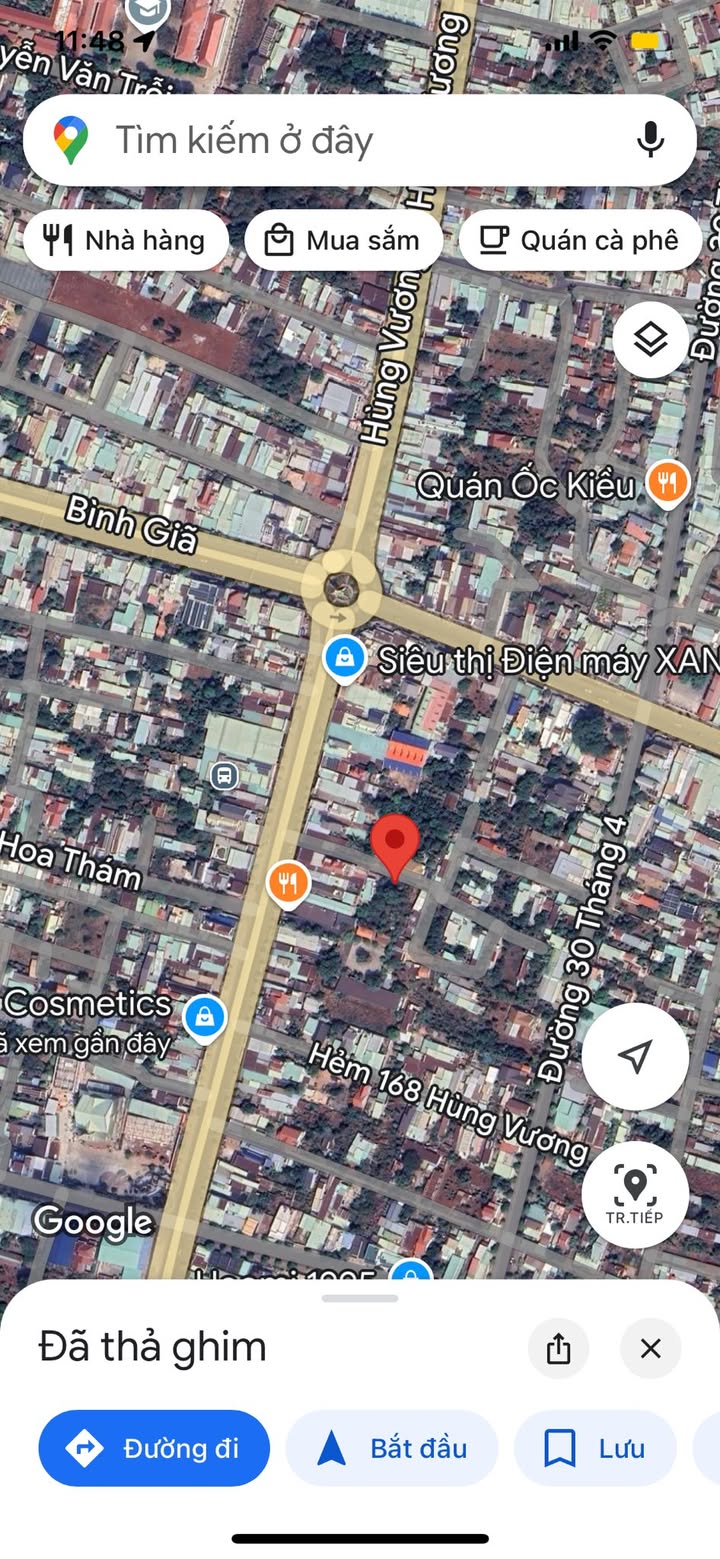
Task: Share the dropped pin
Action: pos(558,1348)
